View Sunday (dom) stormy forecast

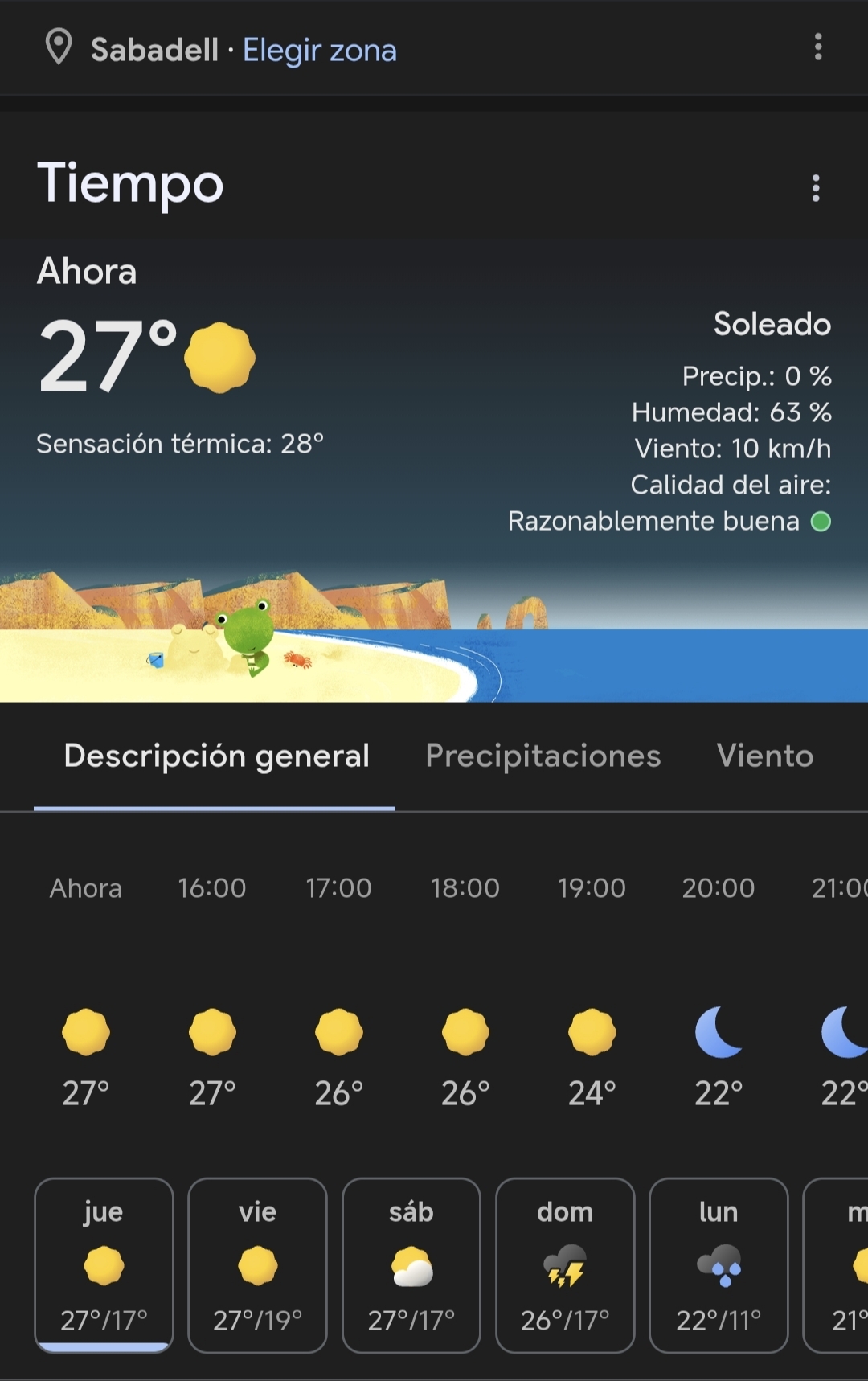(x=565, y=1265)
